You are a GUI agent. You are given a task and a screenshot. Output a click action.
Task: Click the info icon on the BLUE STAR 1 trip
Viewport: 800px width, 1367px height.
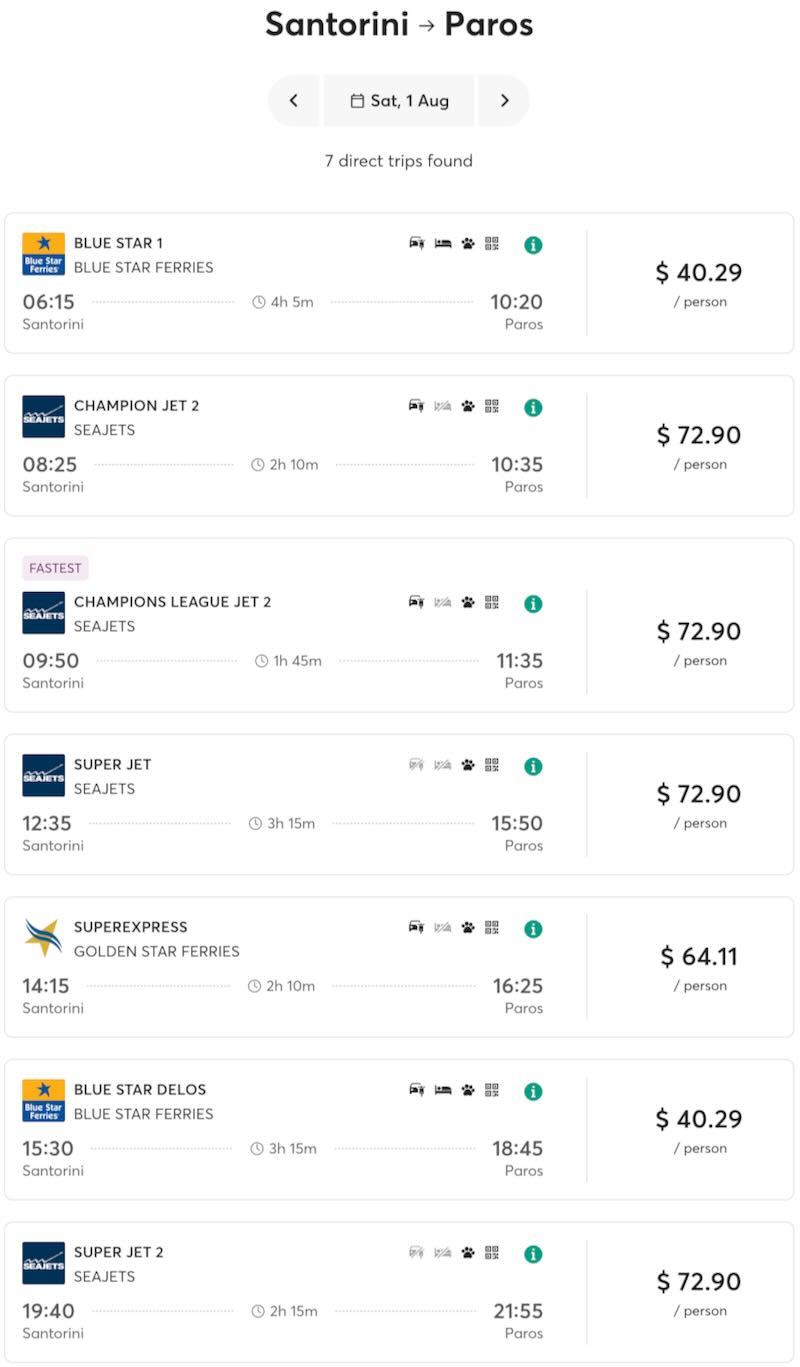point(532,244)
